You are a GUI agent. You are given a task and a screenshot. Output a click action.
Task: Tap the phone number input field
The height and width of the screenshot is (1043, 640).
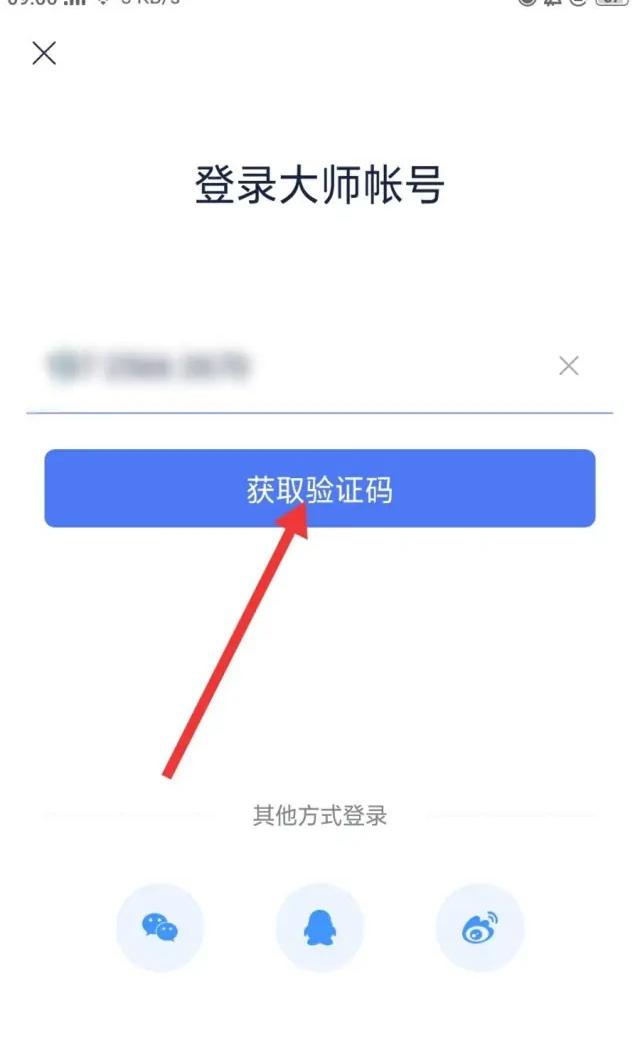pos(290,367)
